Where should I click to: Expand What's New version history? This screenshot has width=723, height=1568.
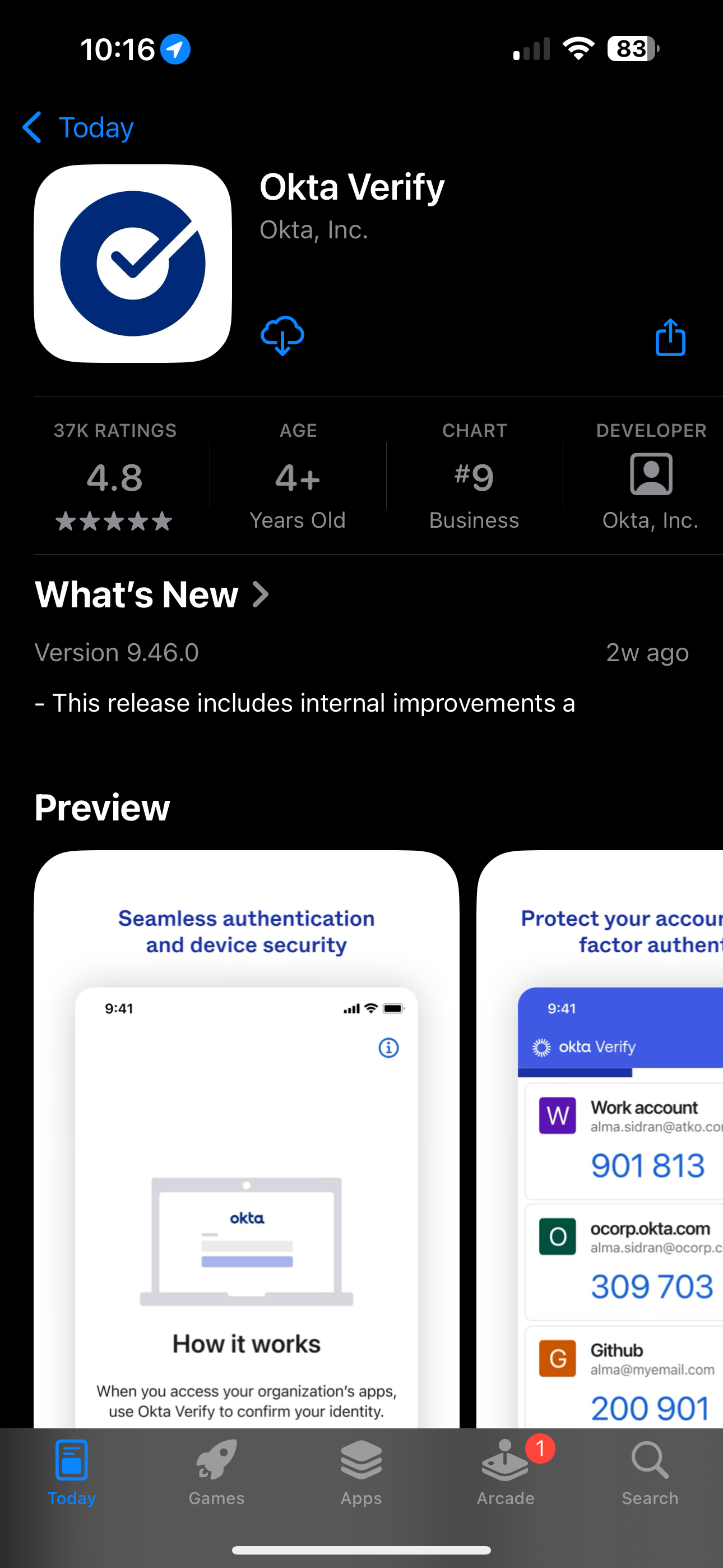tap(152, 594)
